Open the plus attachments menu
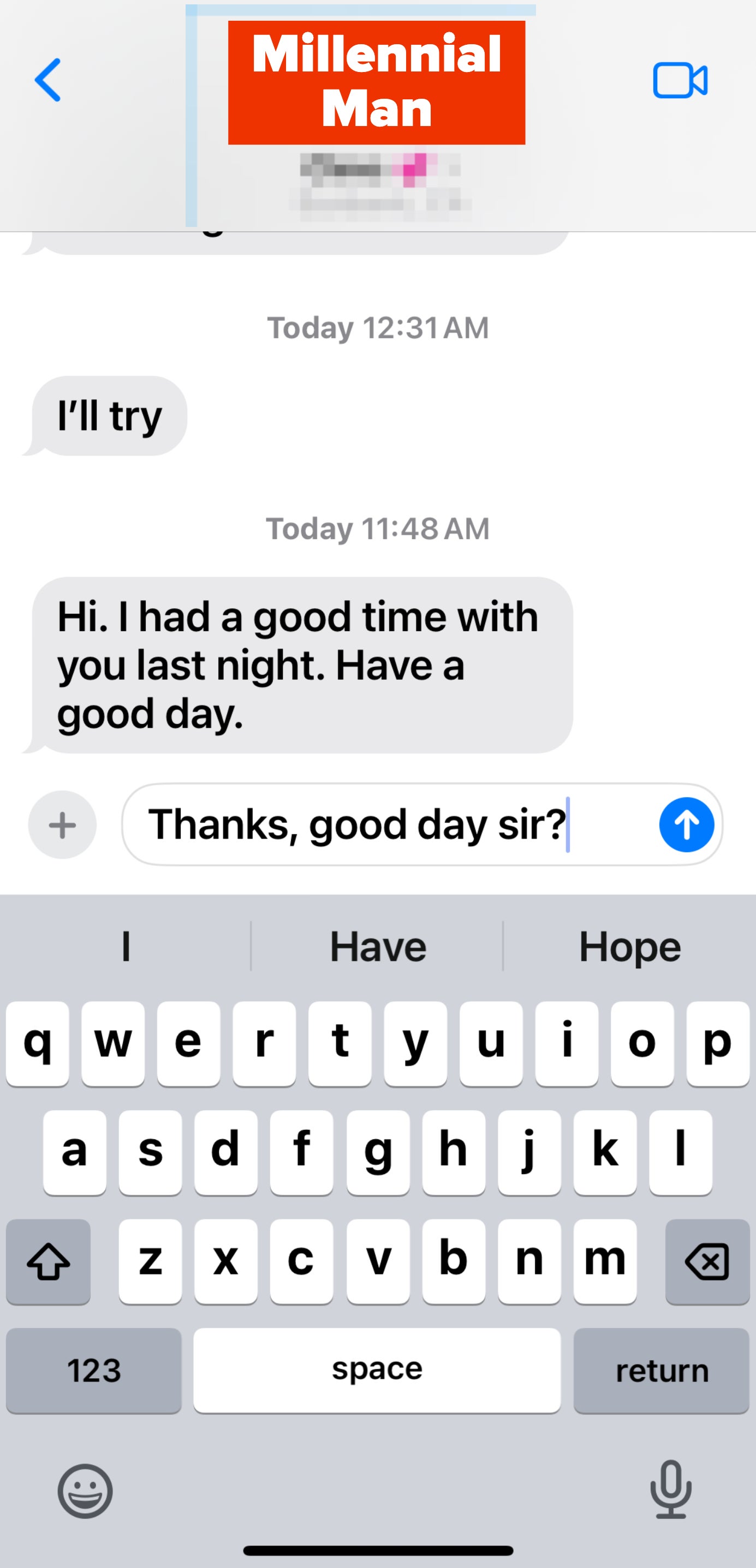 62,825
